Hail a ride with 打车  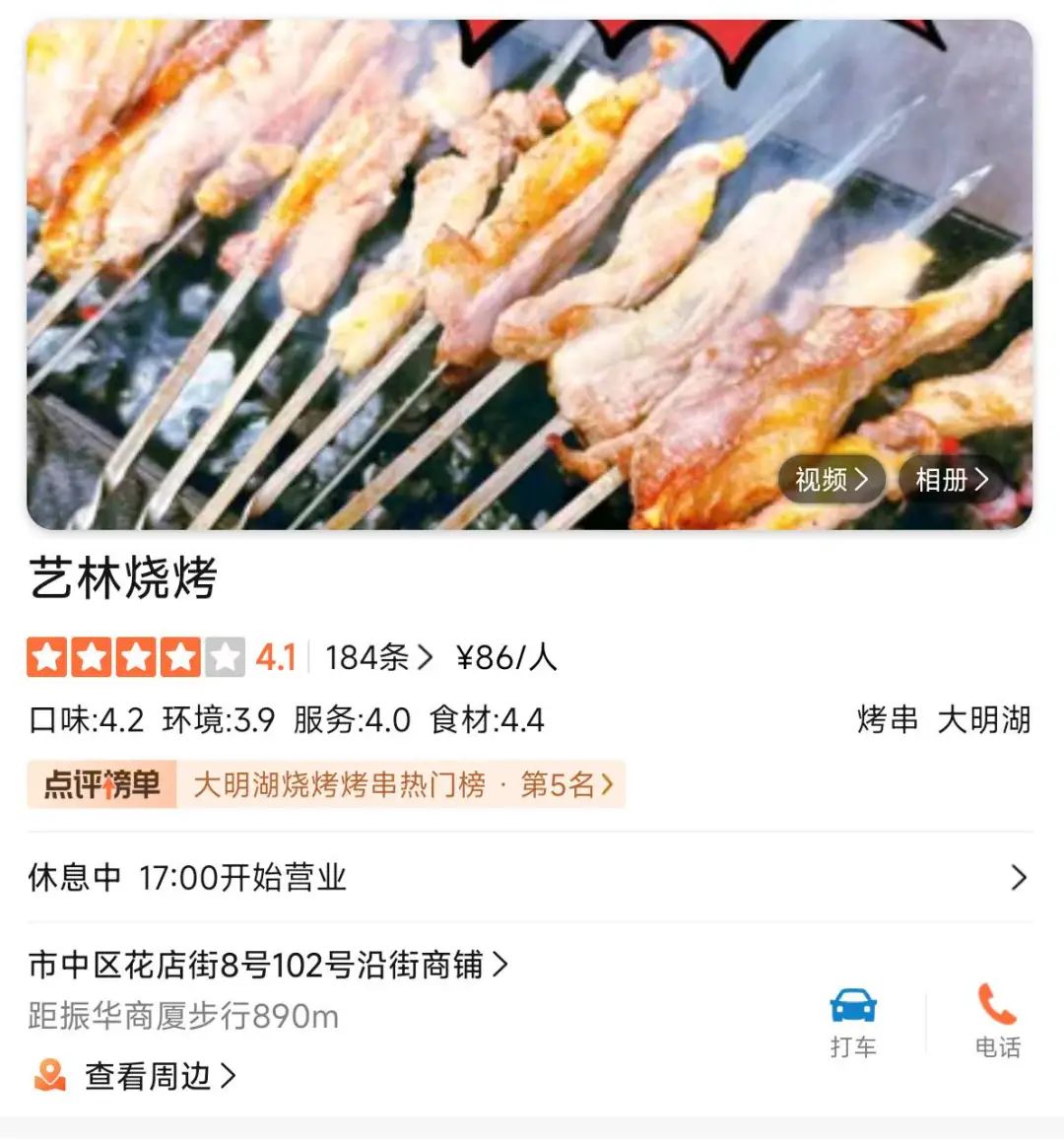point(853,1022)
